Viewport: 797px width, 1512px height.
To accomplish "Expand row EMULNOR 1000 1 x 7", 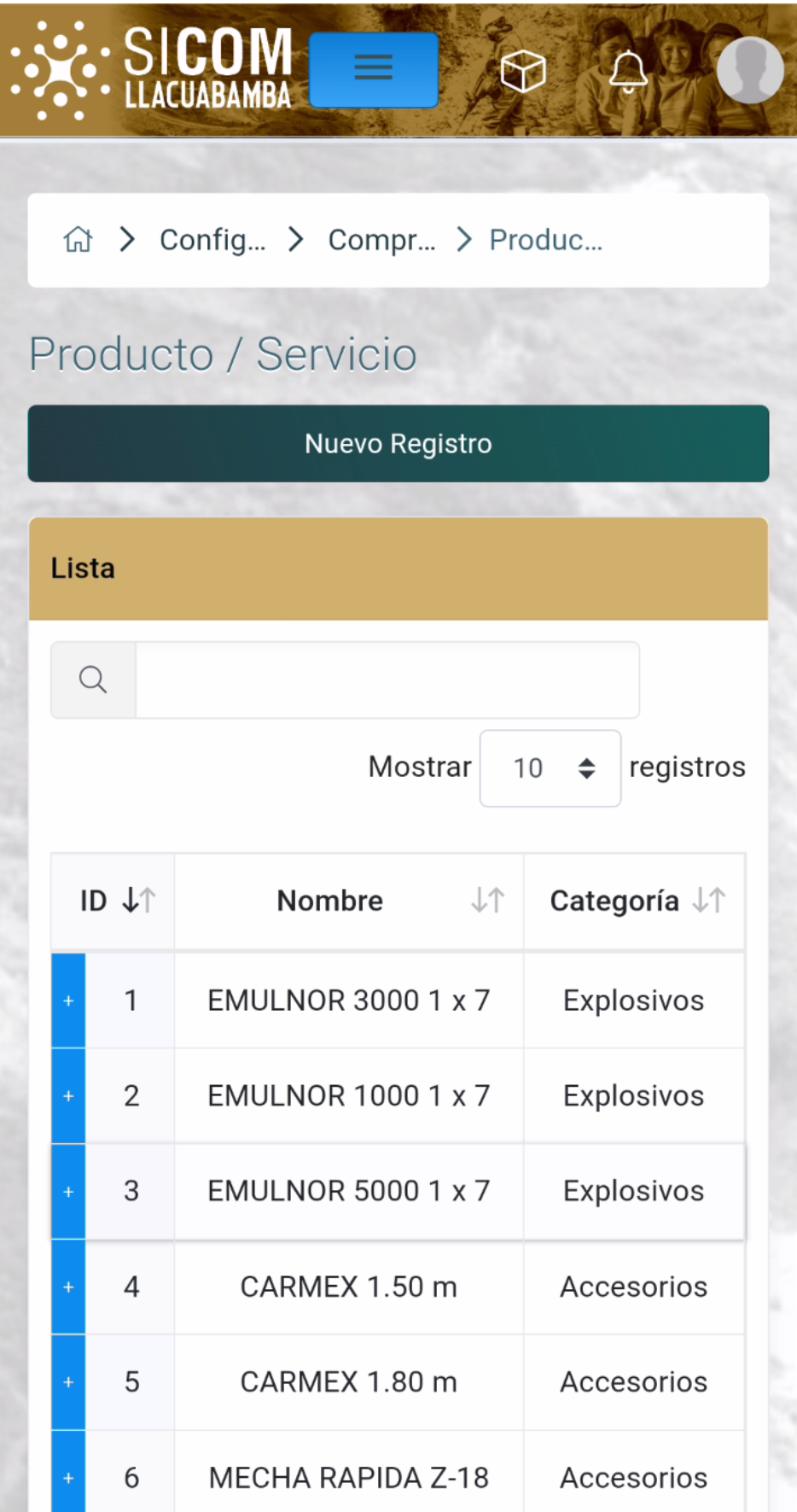I will pos(69,1096).
